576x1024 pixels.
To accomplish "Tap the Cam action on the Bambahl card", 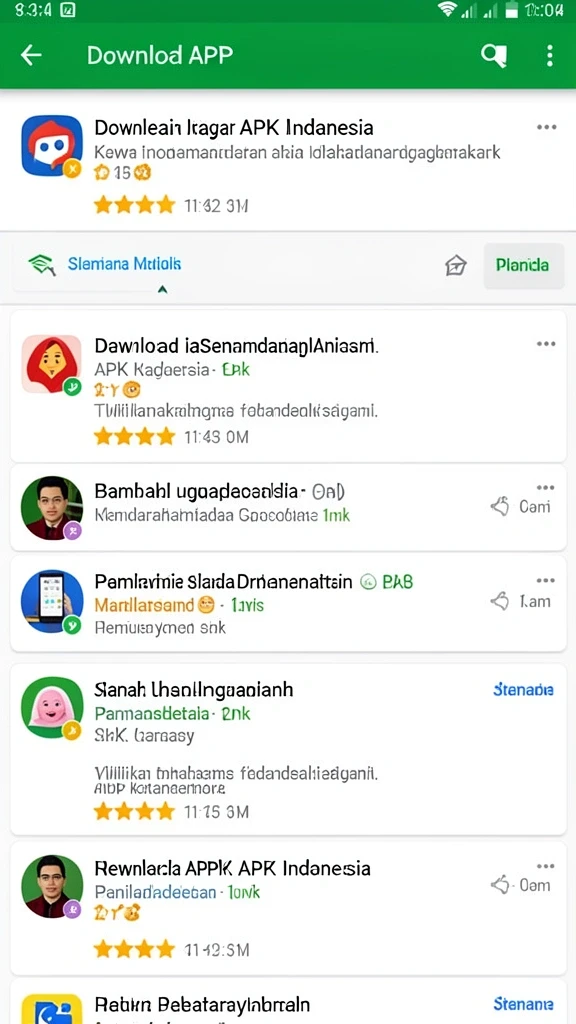I will pyautogui.click(x=521, y=507).
